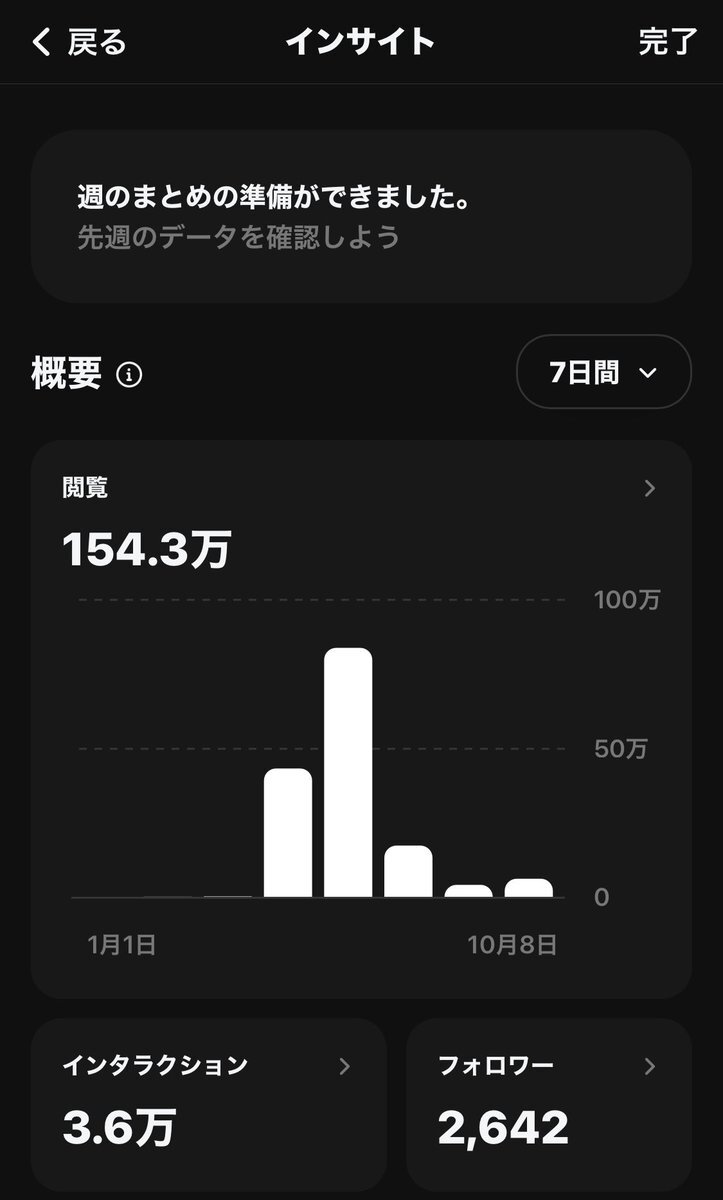The width and height of the screenshot is (723, 1200).
Task: Tap 完了 to close insights
Action: (x=667, y=42)
